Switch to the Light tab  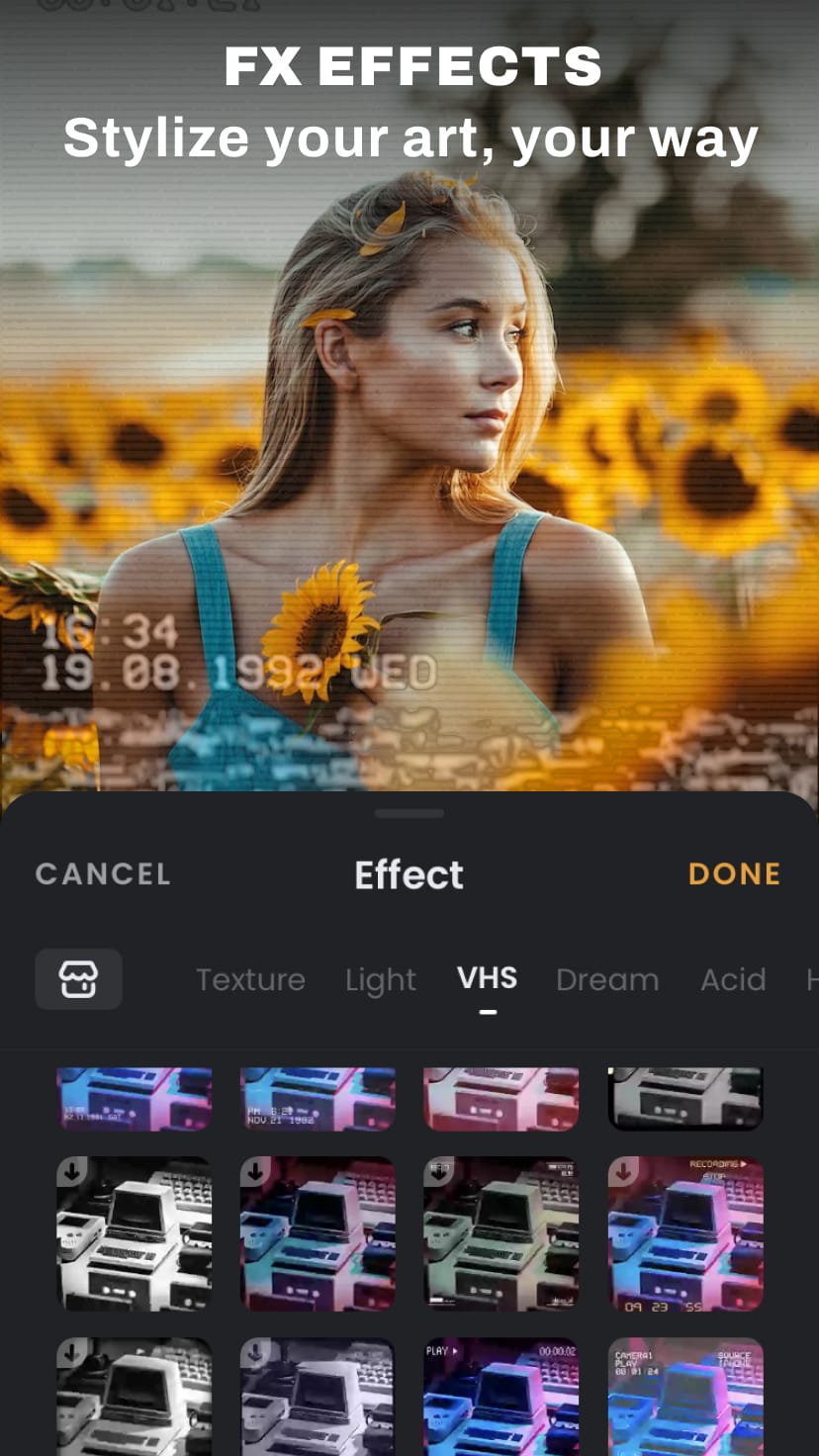pos(381,980)
